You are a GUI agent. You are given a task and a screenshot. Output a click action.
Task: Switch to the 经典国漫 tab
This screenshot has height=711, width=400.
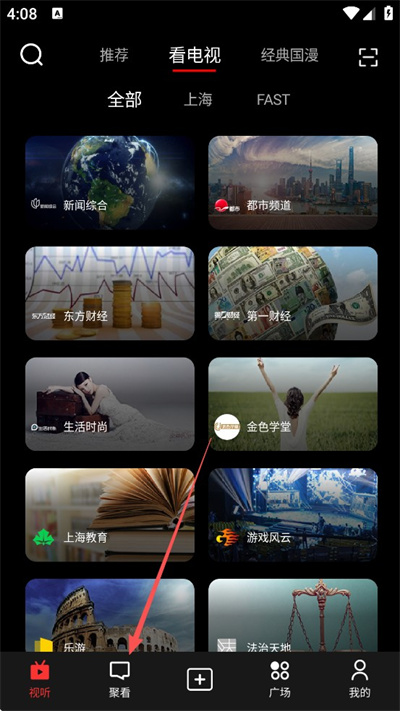289,55
